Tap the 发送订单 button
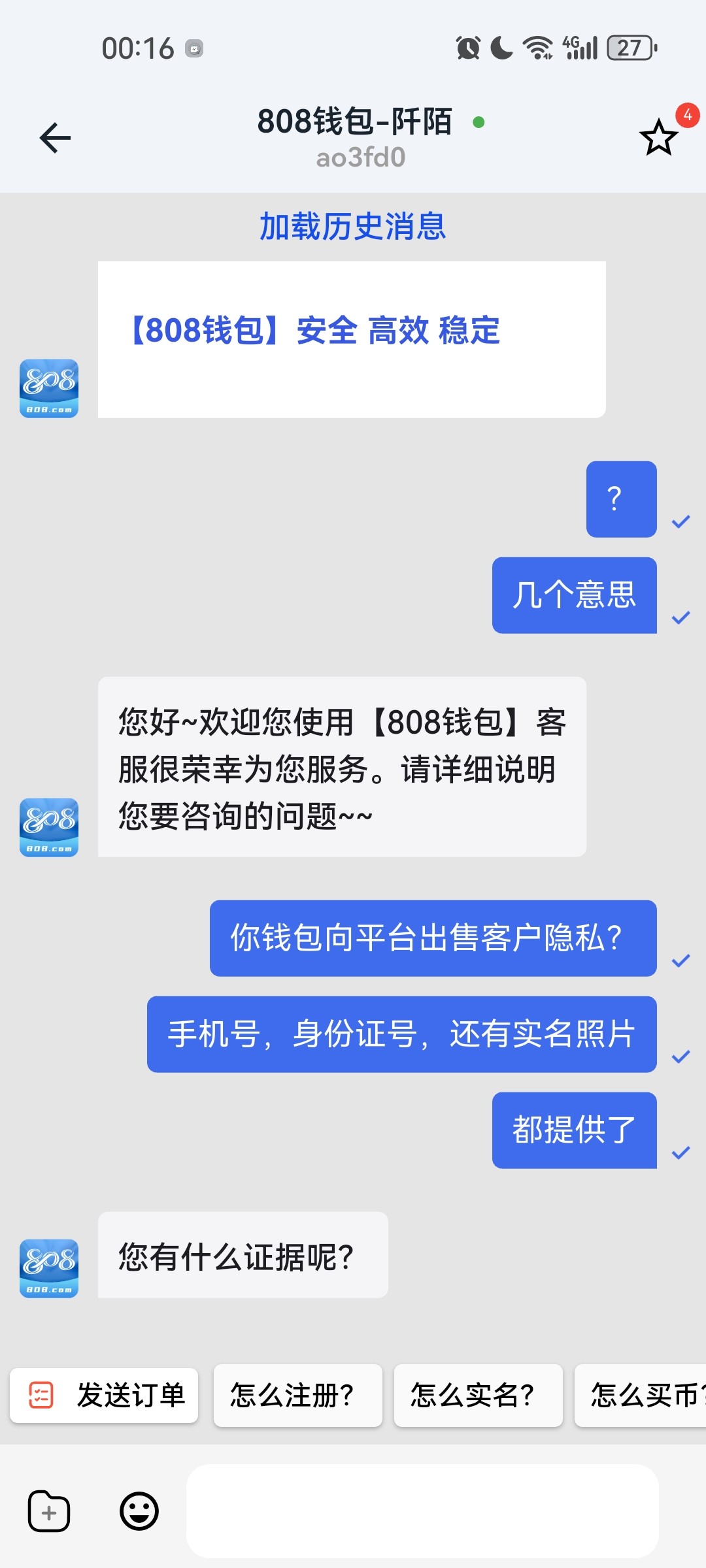Screen dimensions: 706x1568 click(104, 1396)
